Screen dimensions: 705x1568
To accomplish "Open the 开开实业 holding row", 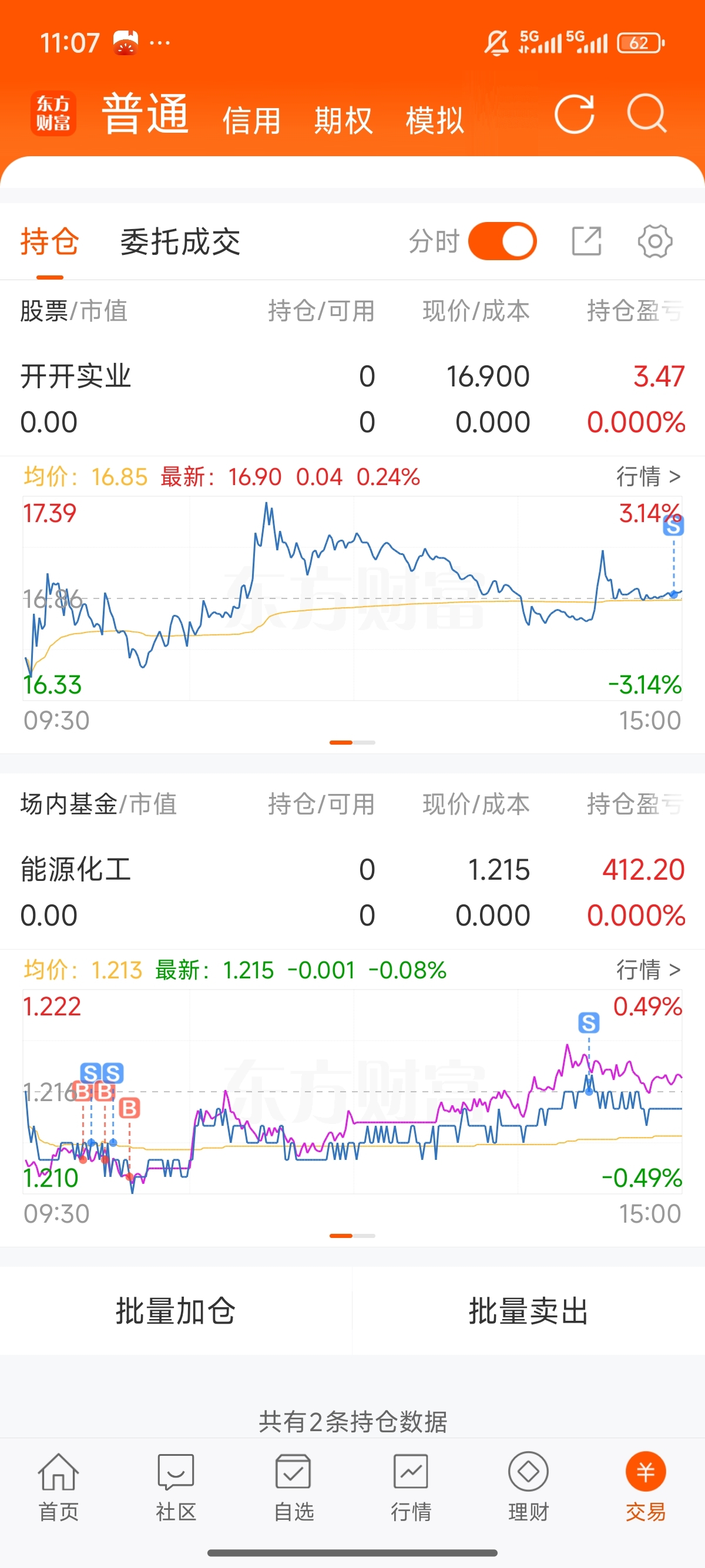I will point(352,399).
